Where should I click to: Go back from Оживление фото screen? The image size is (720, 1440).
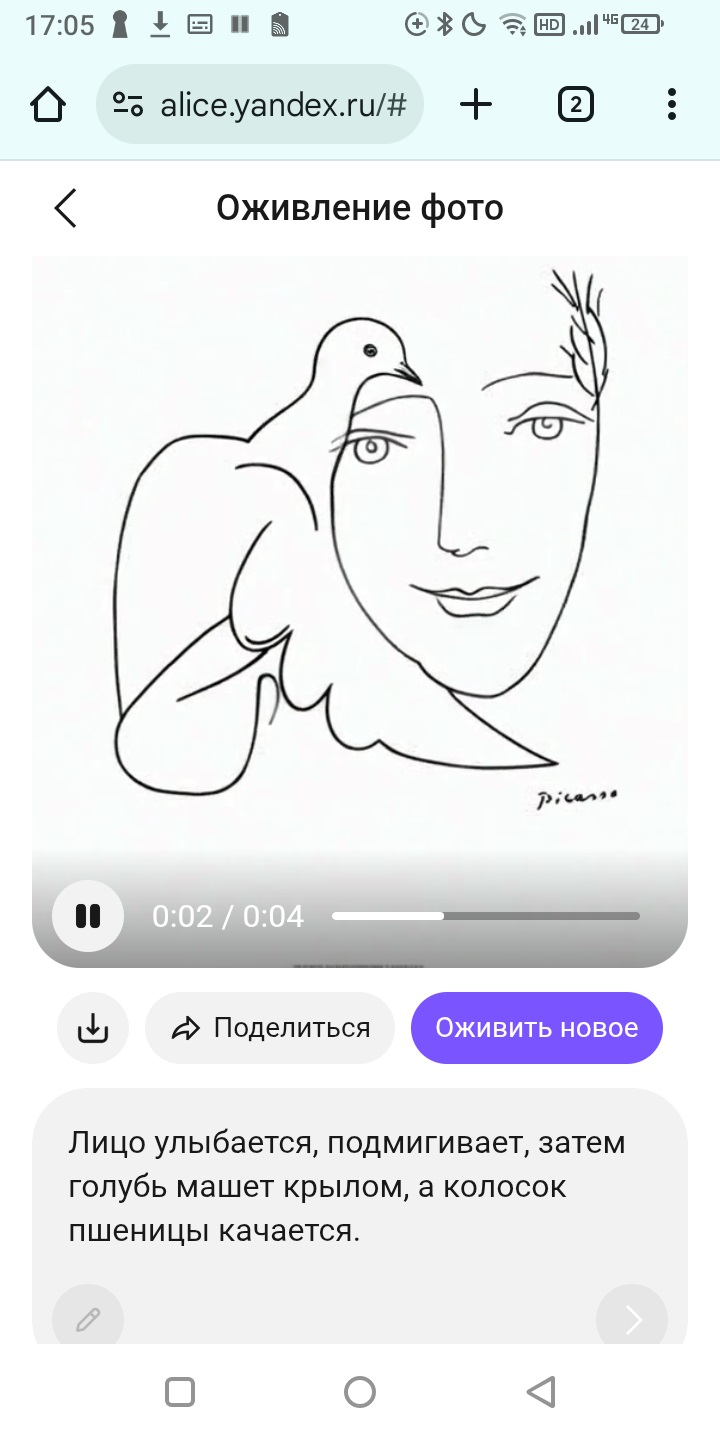(66, 208)
